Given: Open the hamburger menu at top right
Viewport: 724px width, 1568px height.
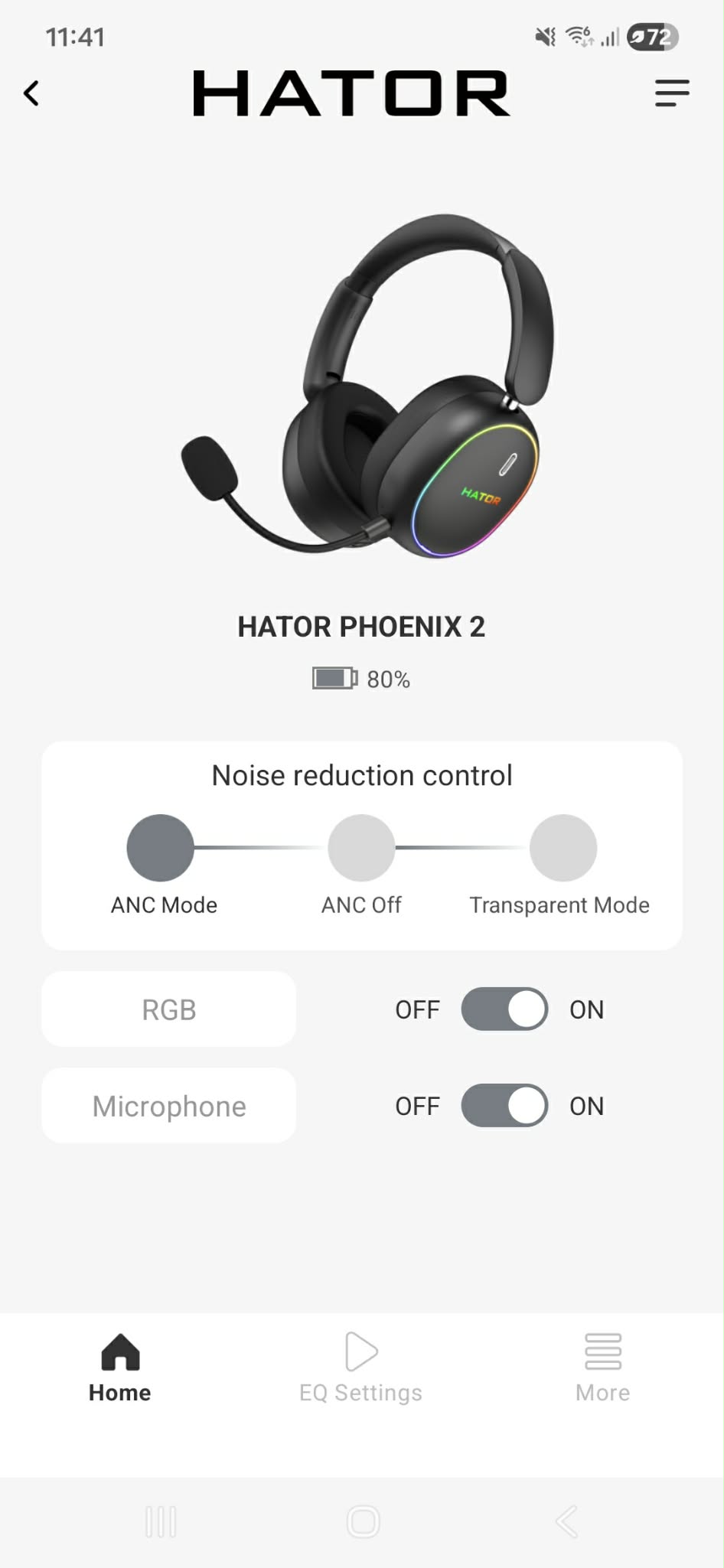Looking at the screenshot, I should (x=672, y=93).
